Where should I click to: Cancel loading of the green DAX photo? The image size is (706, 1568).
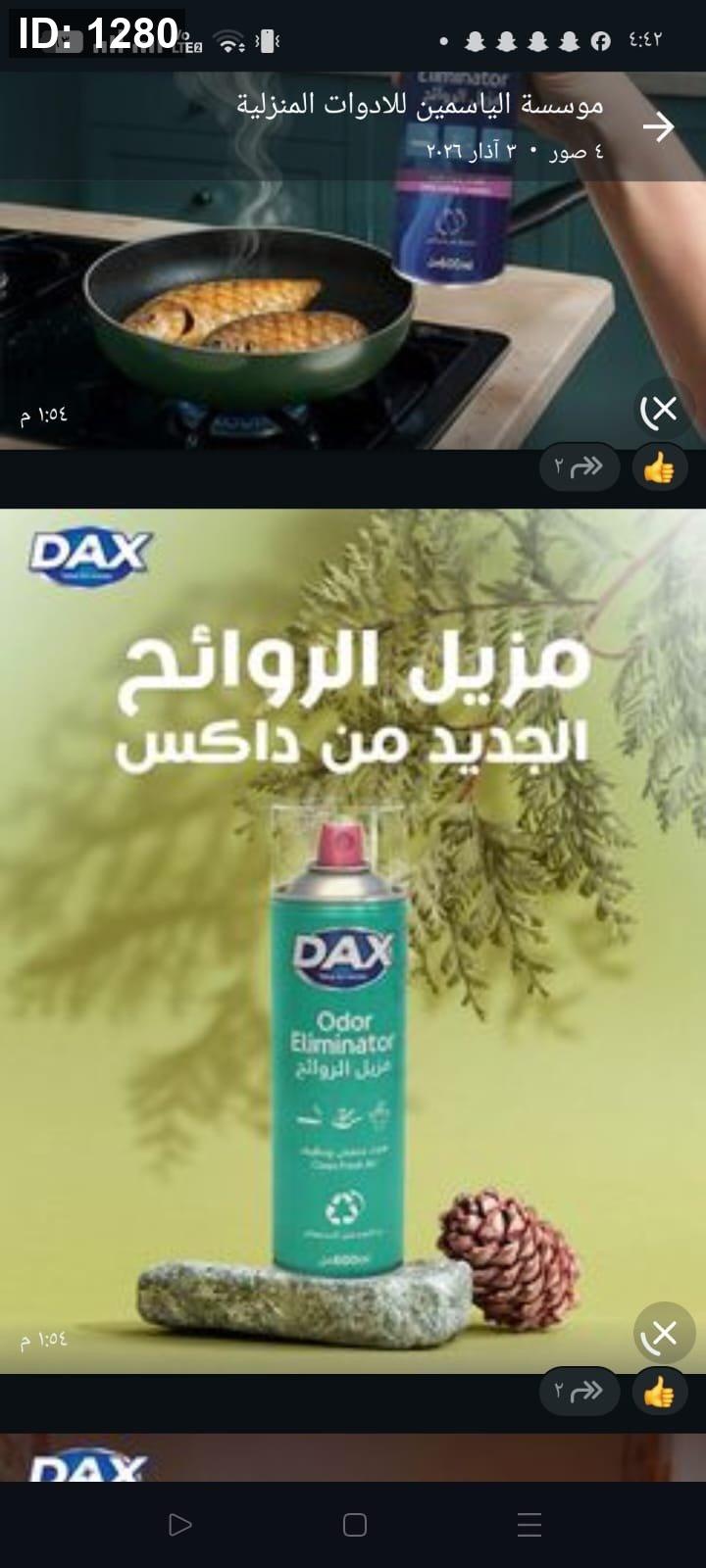pos(665,1333)
